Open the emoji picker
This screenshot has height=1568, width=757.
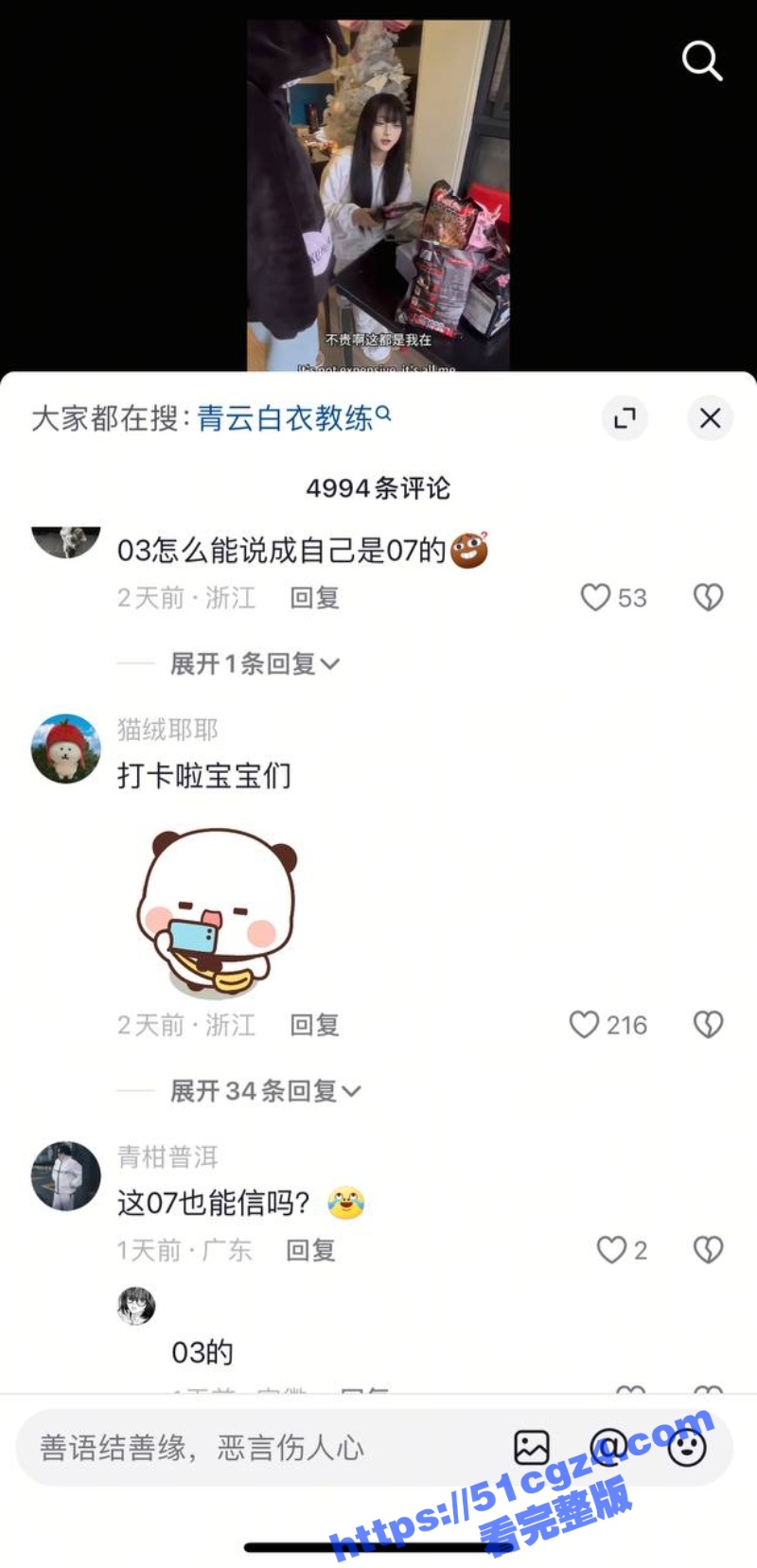pos(687,1448)
